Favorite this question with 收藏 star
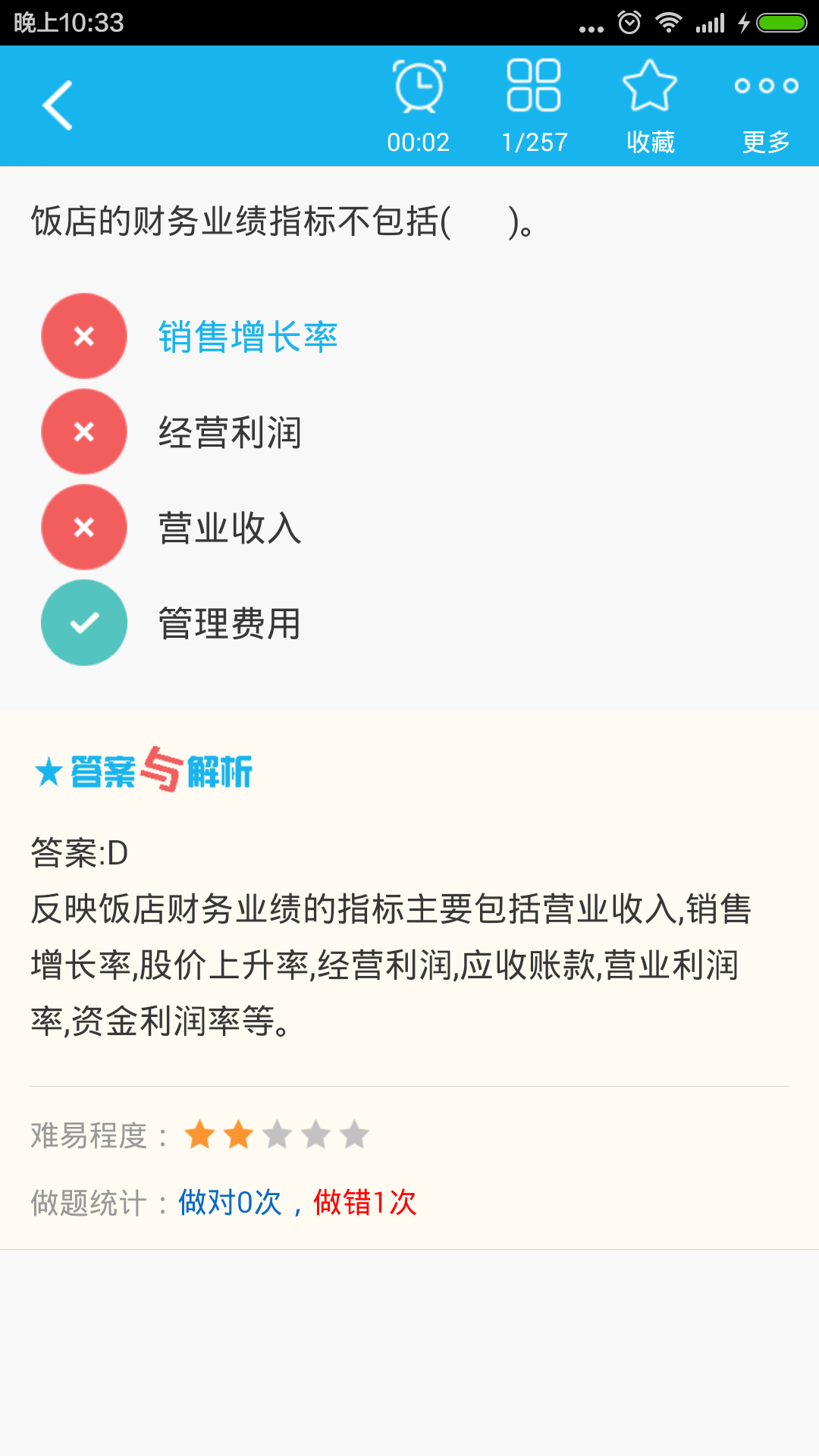 click(x=650, y=105)
